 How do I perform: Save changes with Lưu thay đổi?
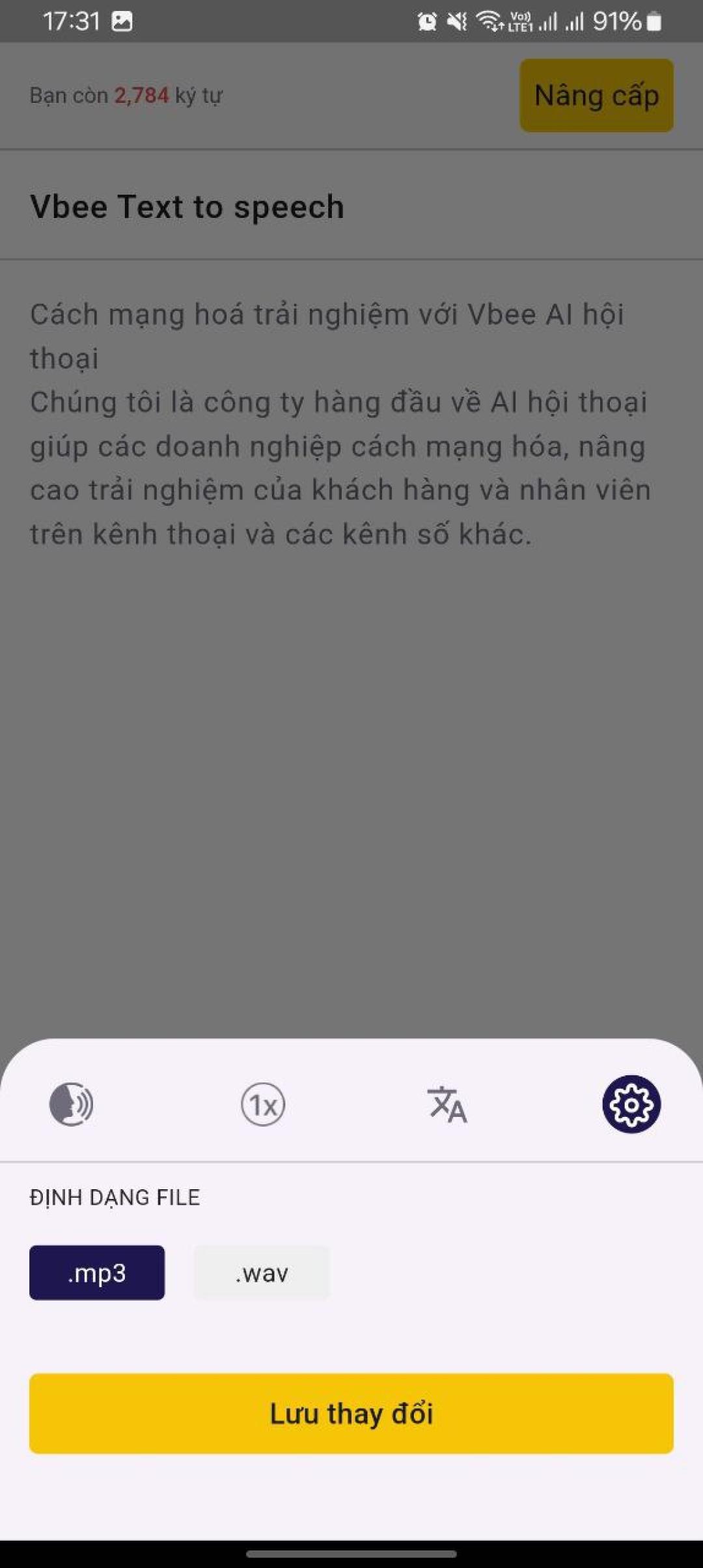click(x=351, y=1414)
